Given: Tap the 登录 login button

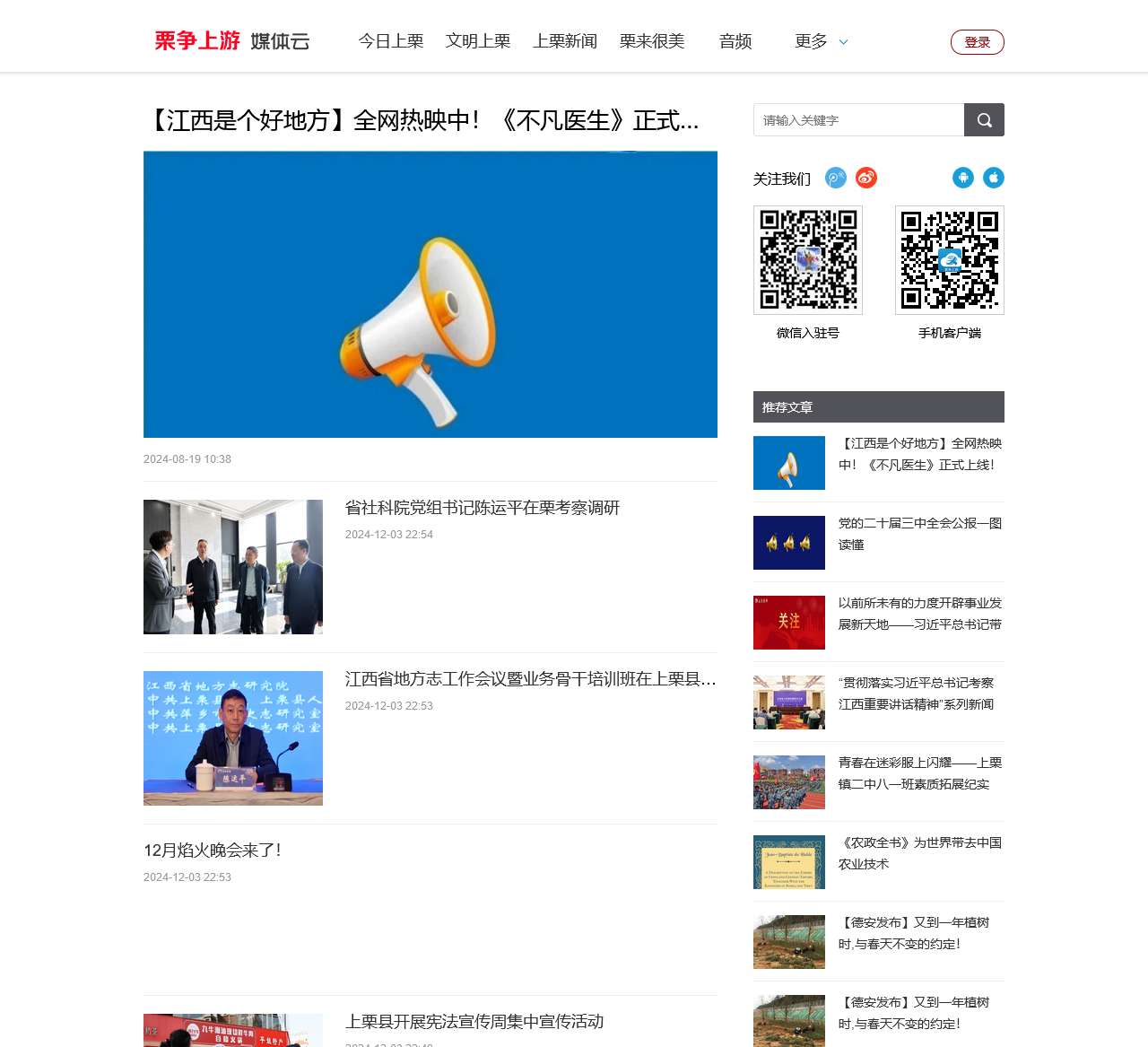Looking at the screenshot, I should pyautogui.click(x=977, y=42).
